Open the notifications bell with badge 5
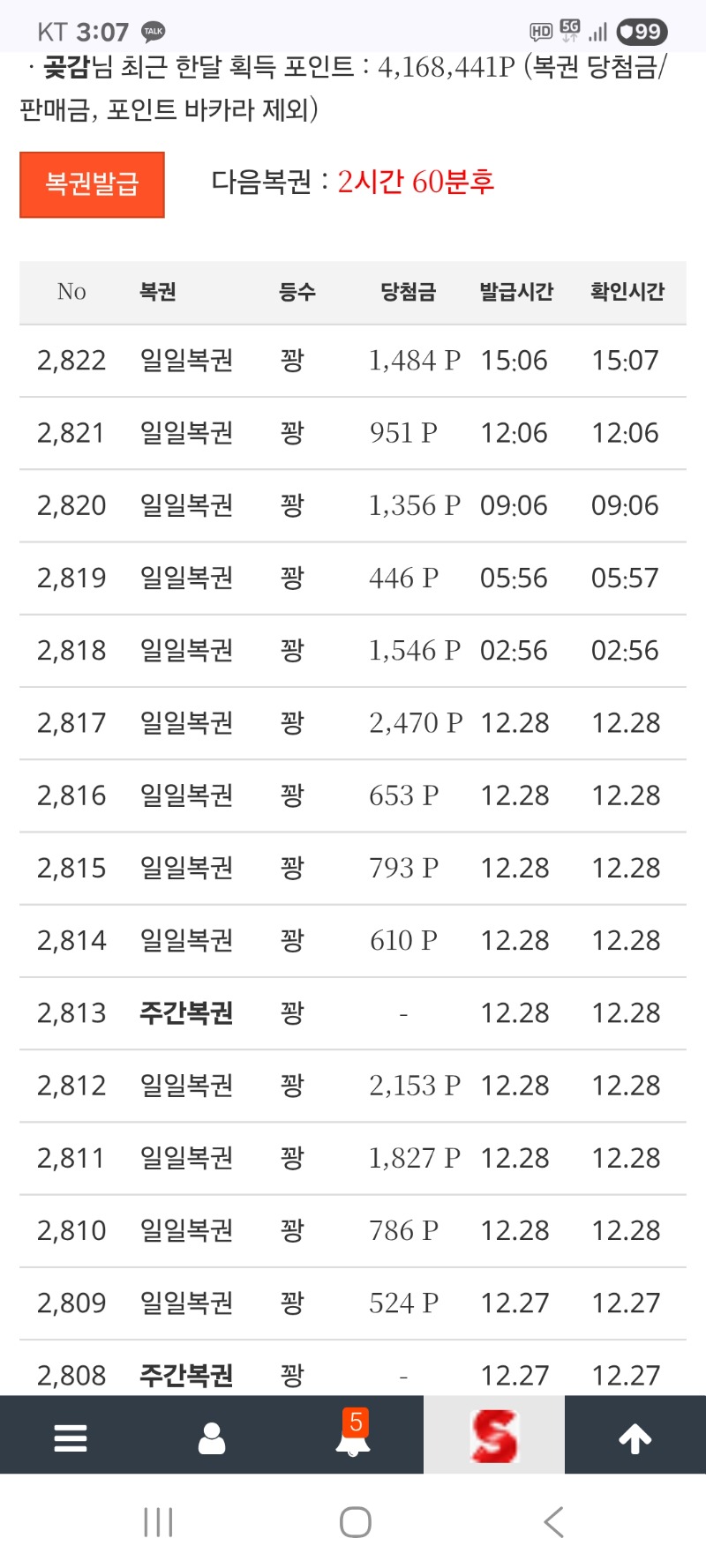Viewport: 706px width, 1568px height. [353, 1437]
